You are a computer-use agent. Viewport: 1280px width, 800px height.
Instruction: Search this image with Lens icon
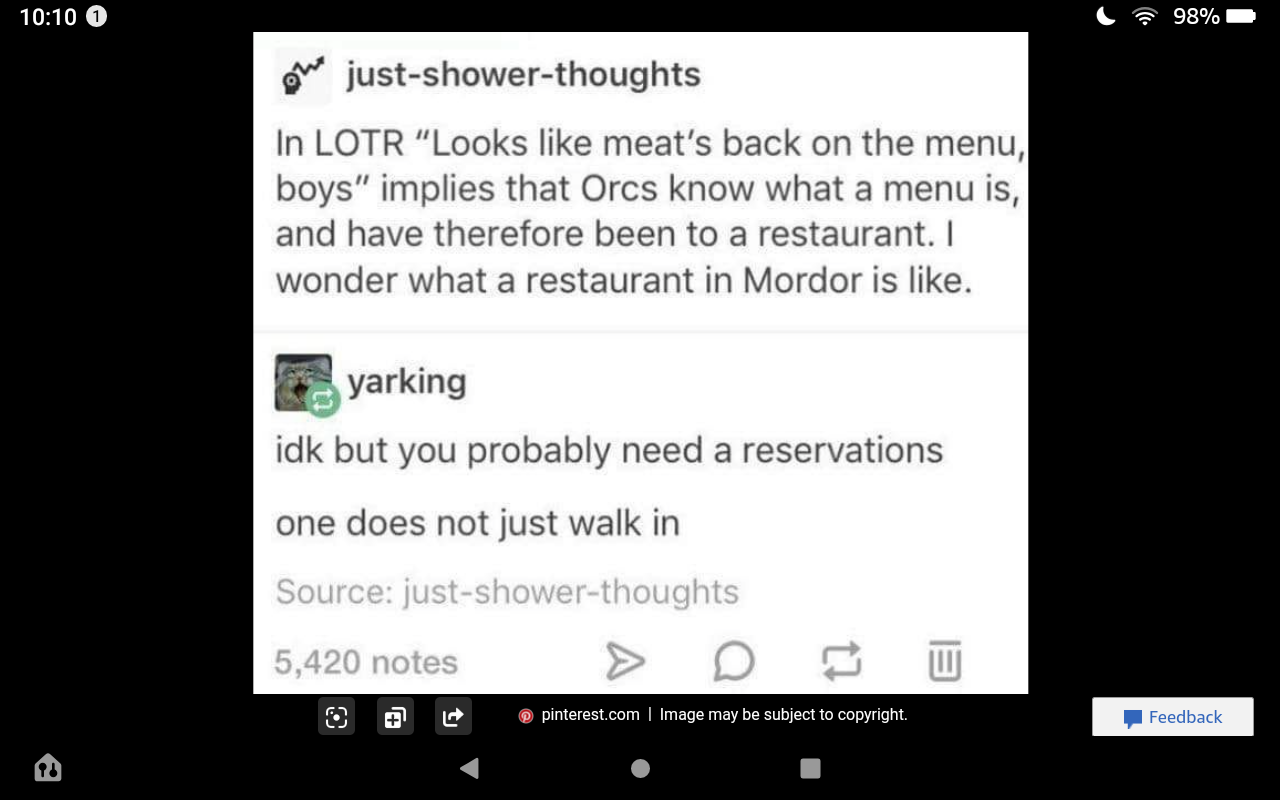tap(337, 717)
